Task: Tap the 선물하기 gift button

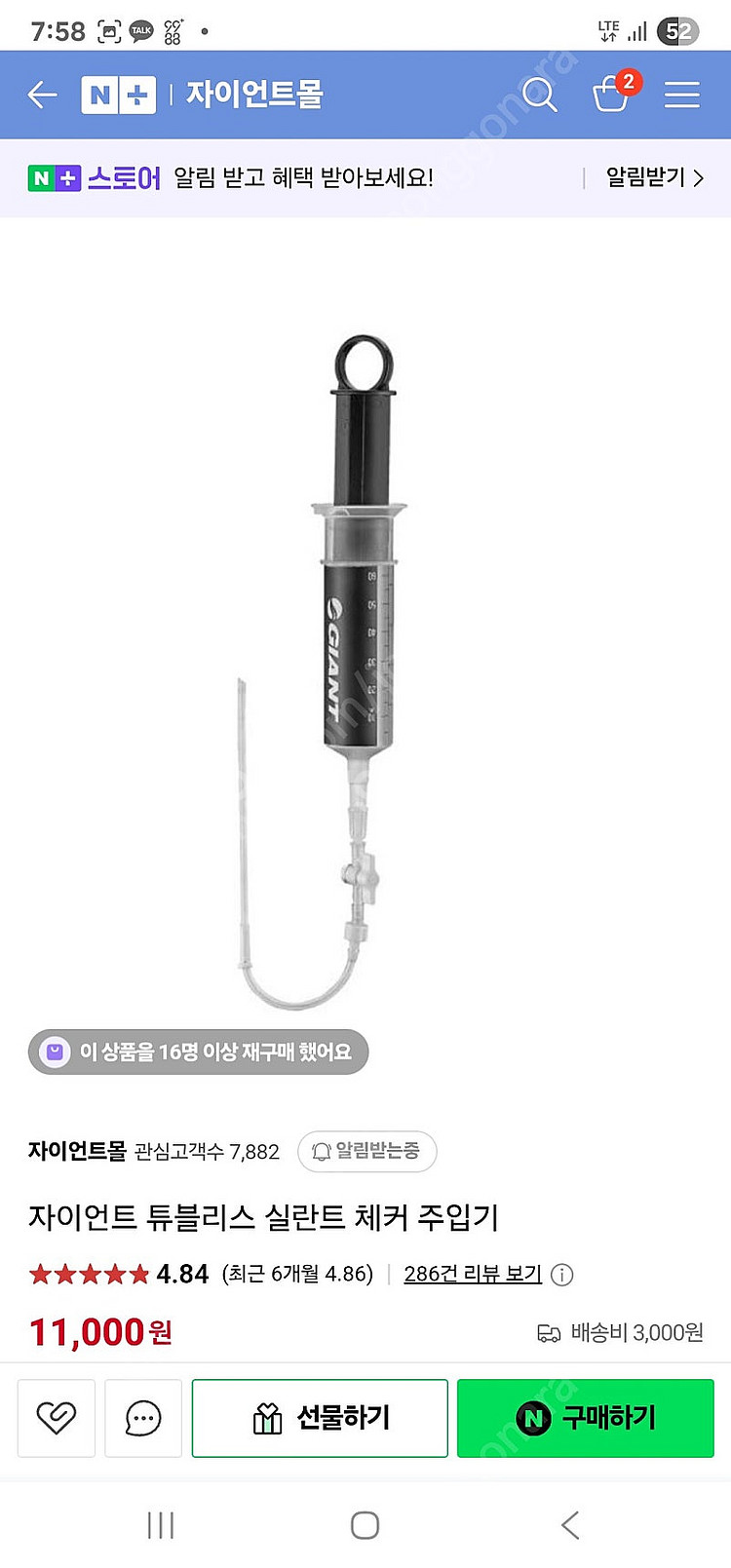Action: pos(320,1418)
